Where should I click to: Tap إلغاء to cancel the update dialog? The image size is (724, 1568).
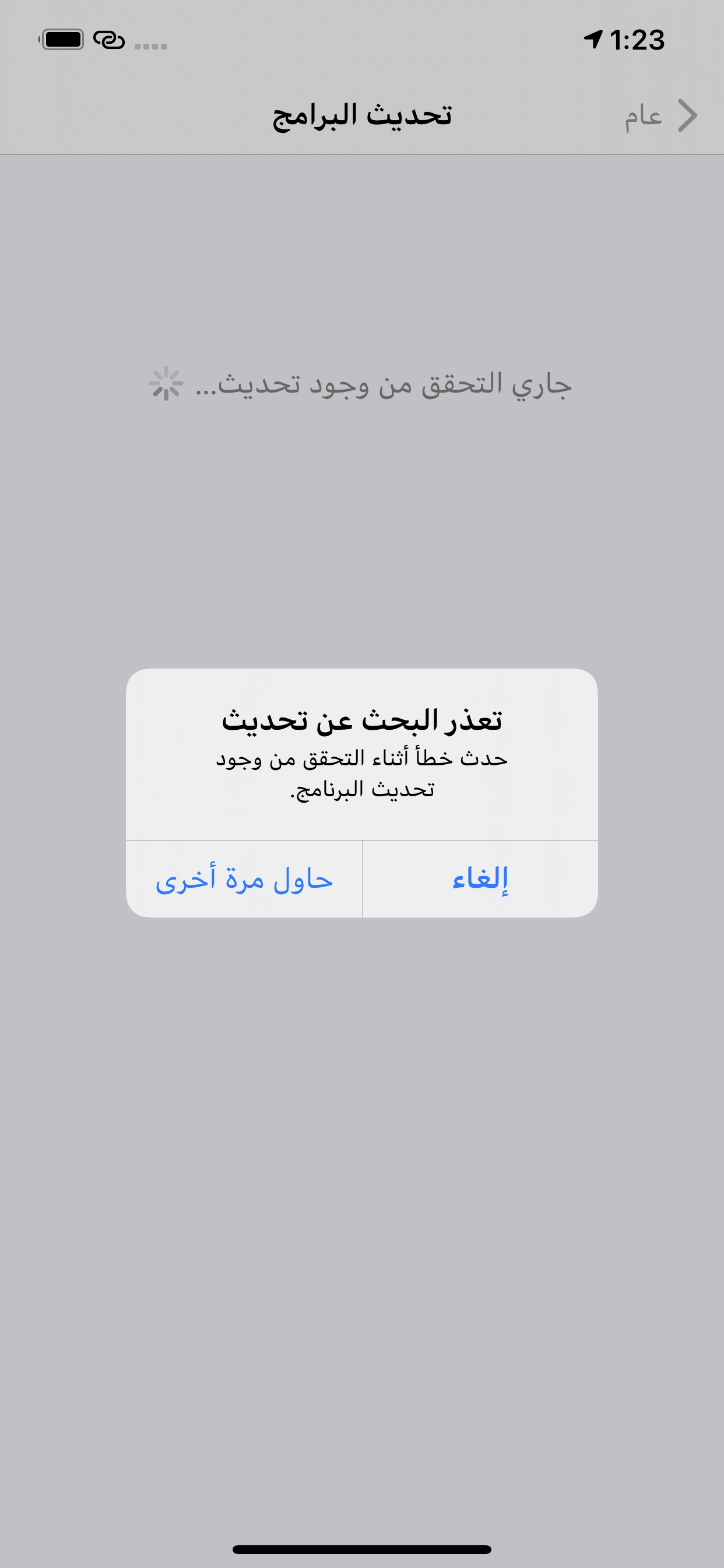tap(480, 879)
